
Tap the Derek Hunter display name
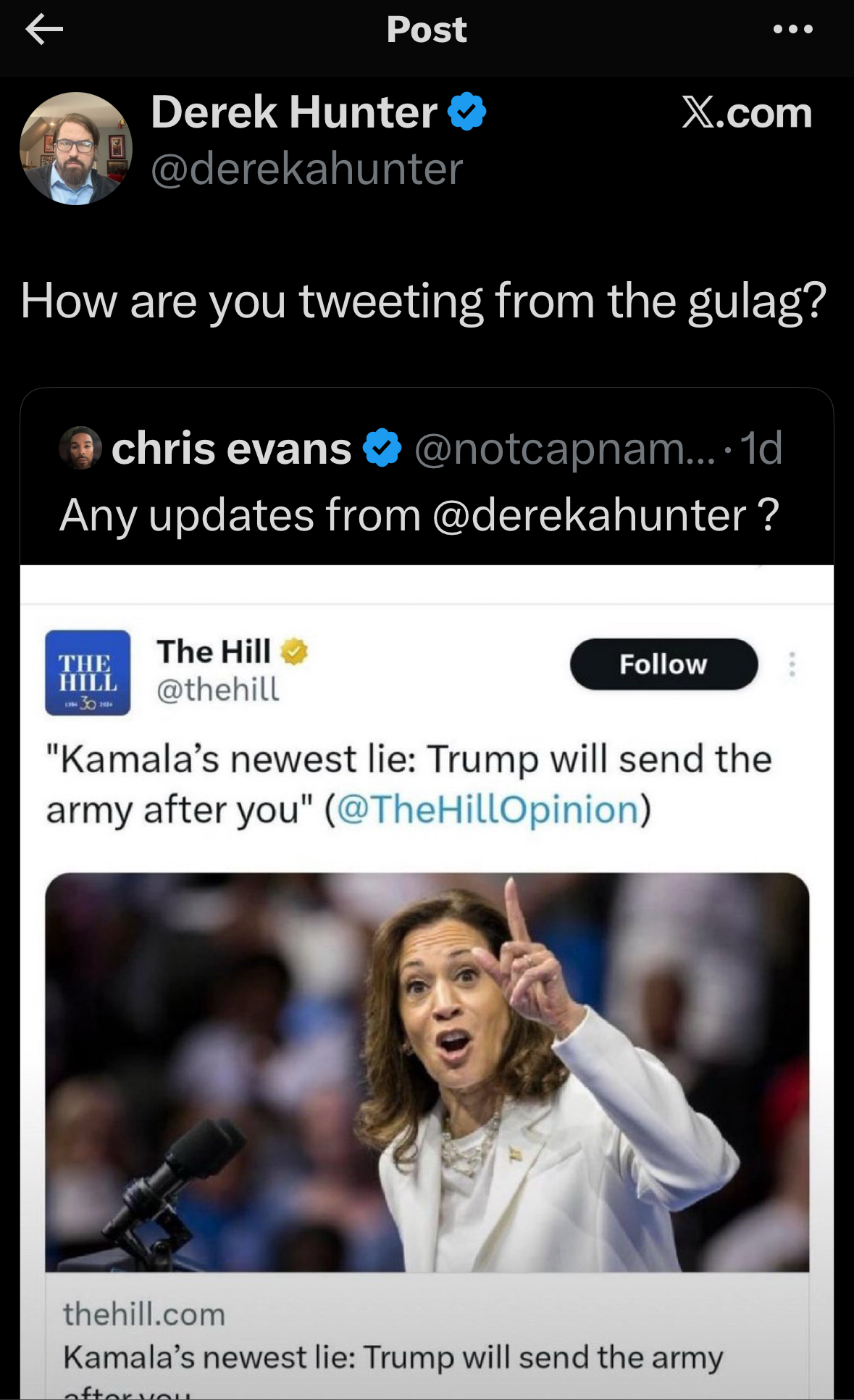coord(293,113)
